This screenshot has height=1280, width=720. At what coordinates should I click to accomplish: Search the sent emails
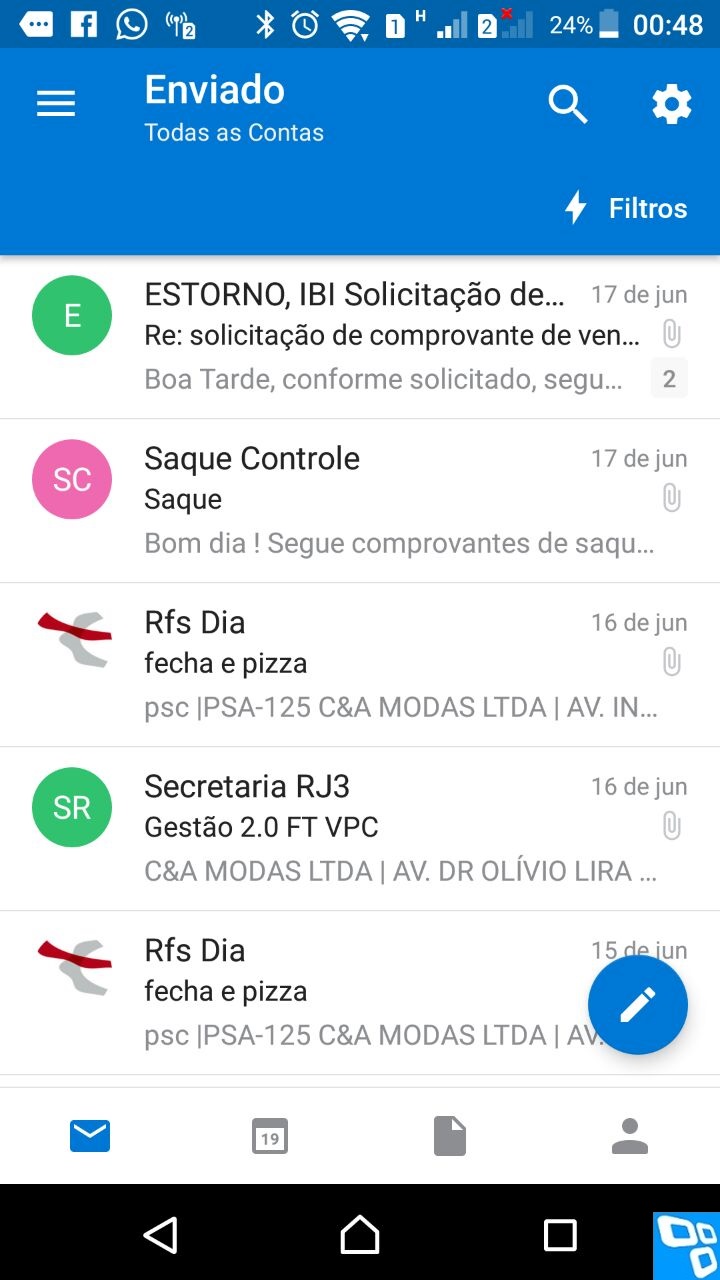point(568,104)
